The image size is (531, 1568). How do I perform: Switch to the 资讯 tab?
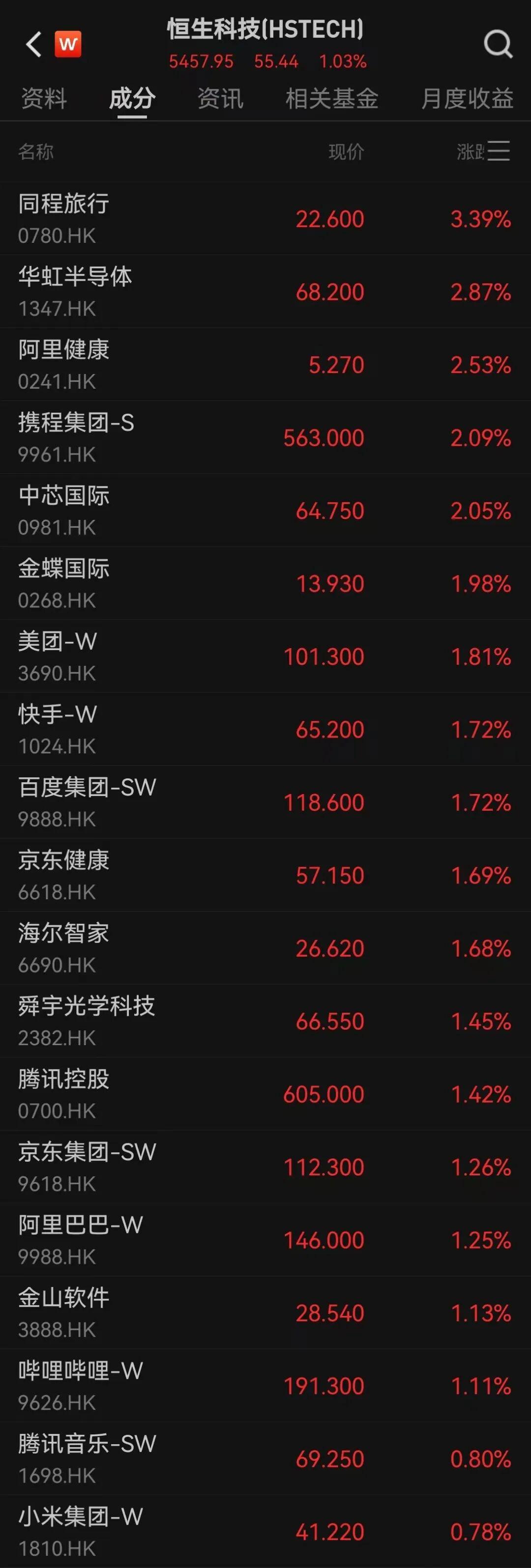click(220, 99)
